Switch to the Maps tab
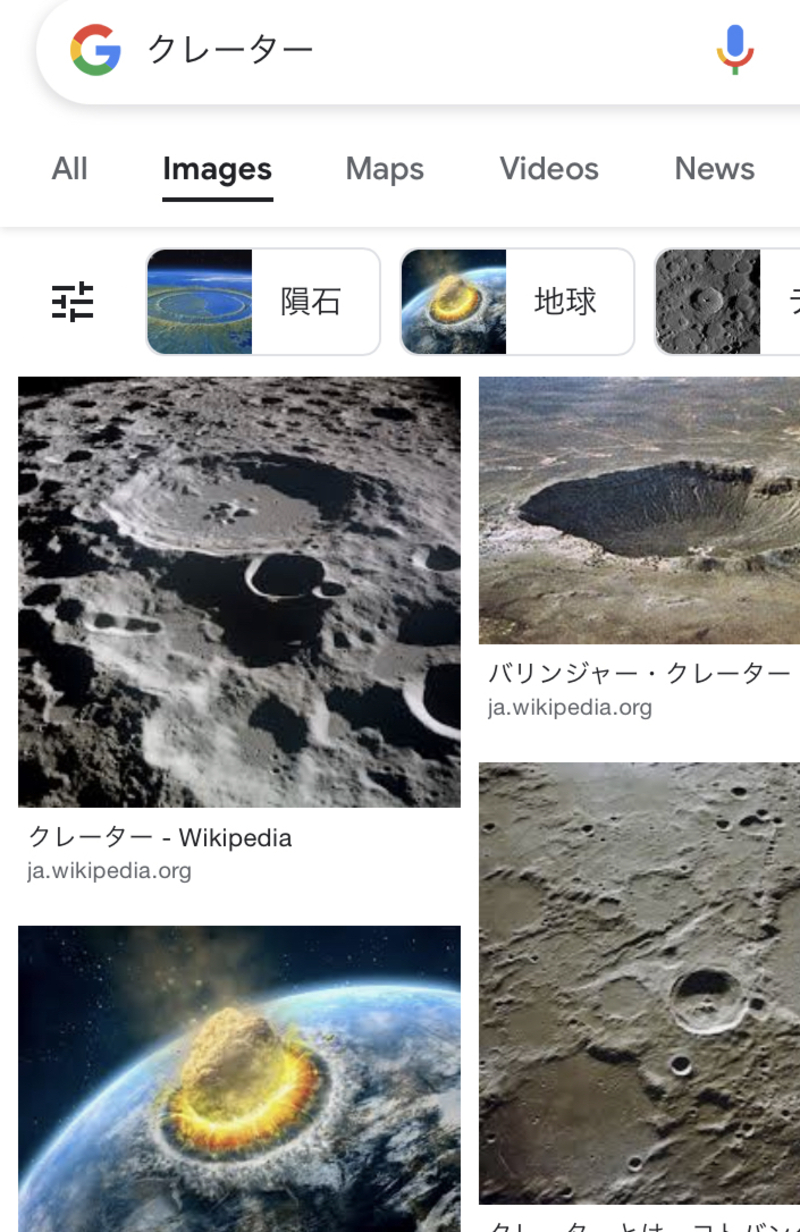Image resolution: width=800 pixels, height=1232 pixels. pos(384,169)
